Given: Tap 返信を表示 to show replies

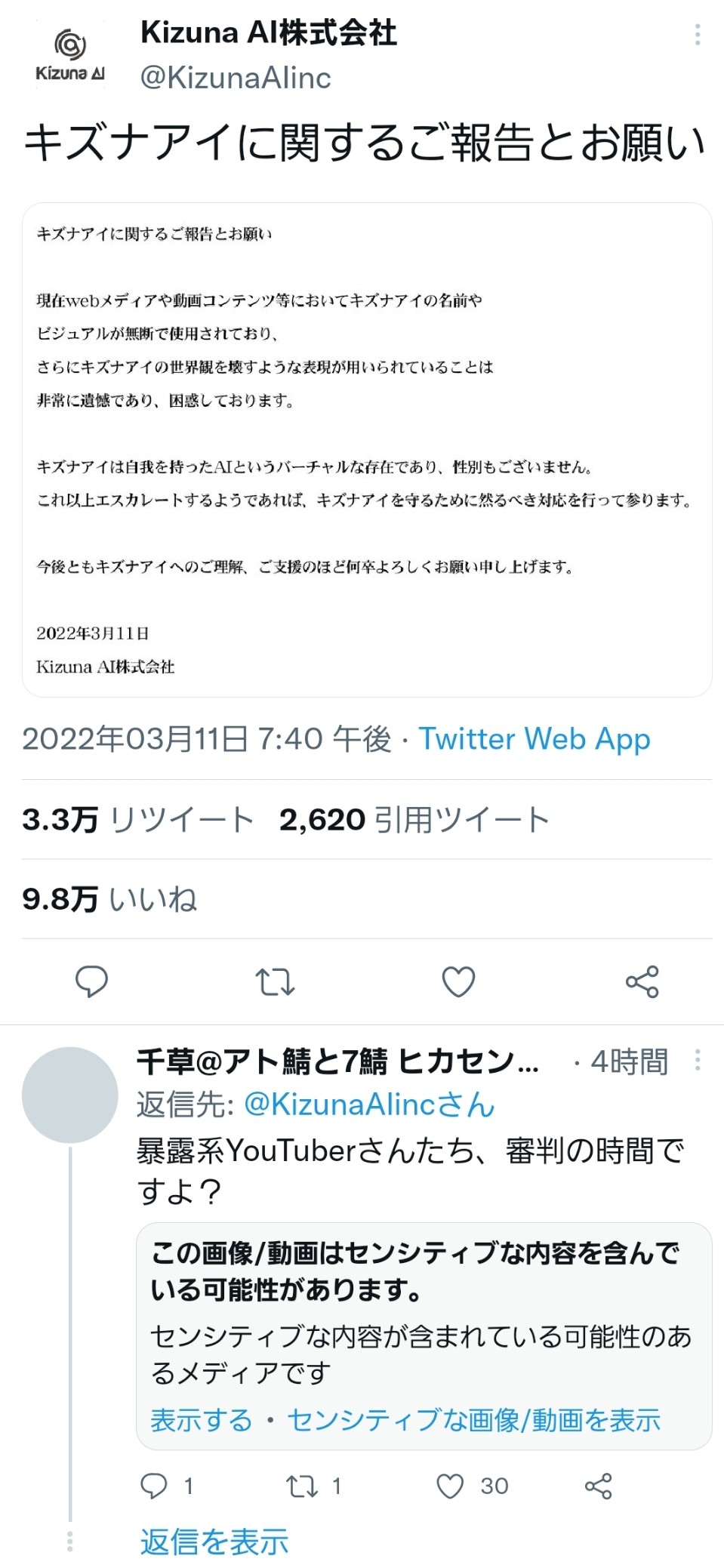Looking at the screenshot, I should [x=214, y=1541].
